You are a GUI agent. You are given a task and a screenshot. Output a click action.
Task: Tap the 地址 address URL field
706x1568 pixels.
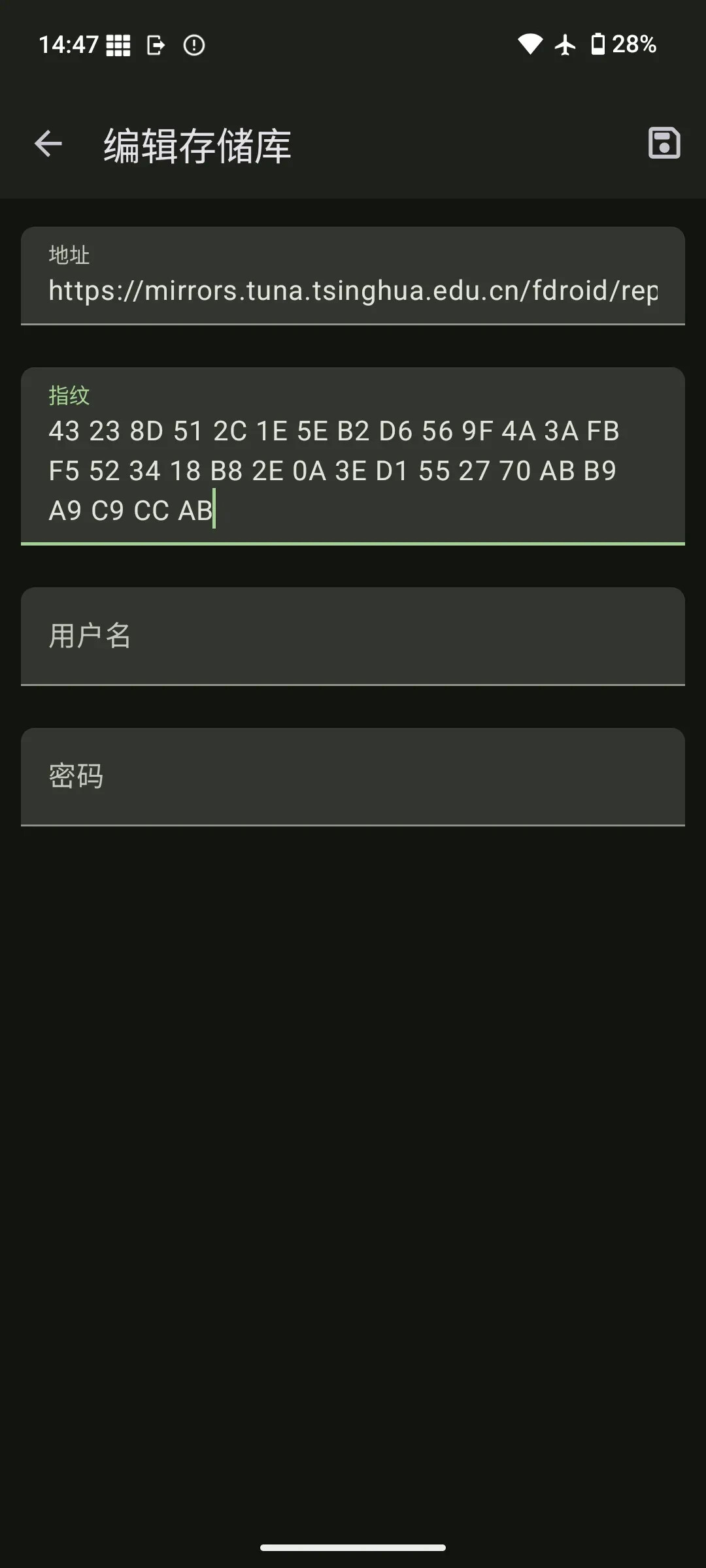pos(353,276)
